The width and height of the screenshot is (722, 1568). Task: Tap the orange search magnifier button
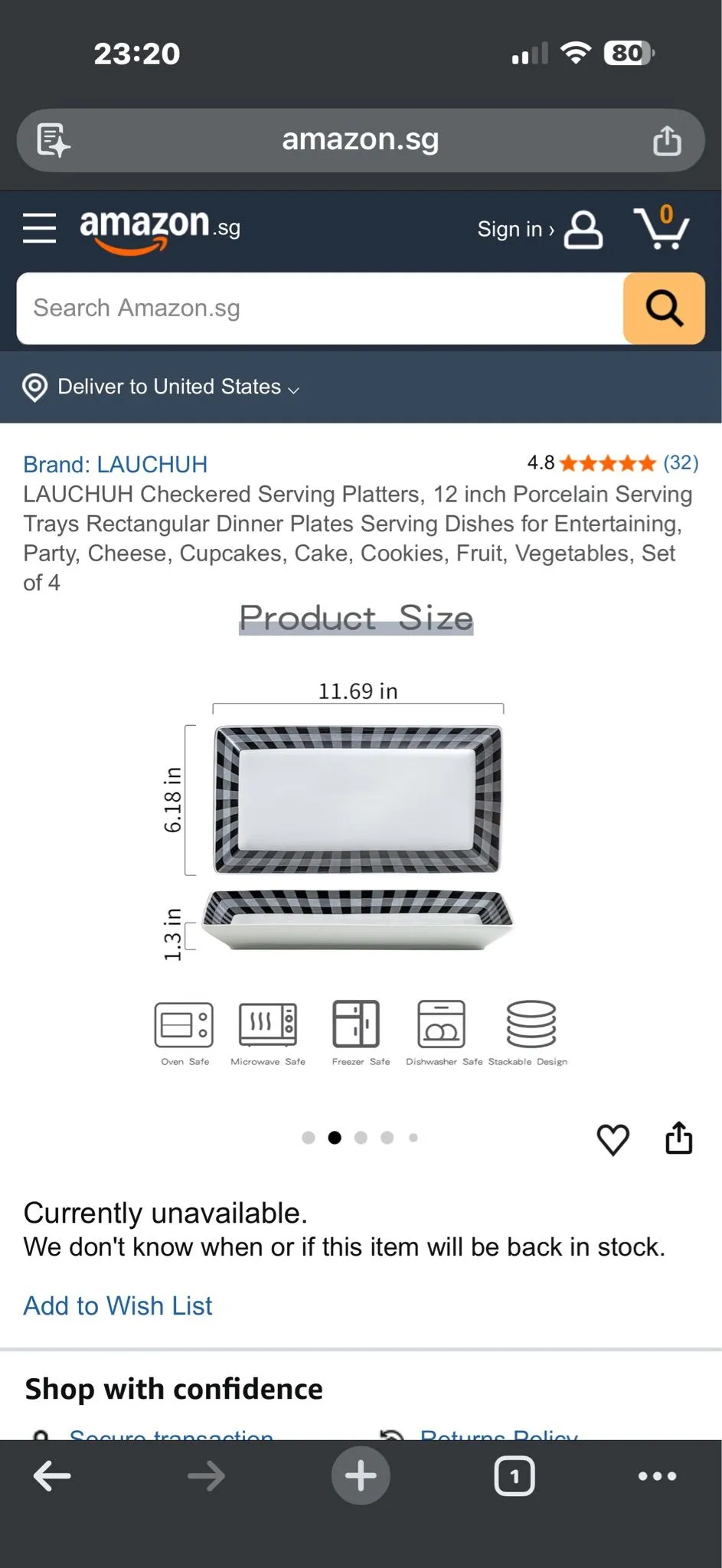click(x=664, y=308)
